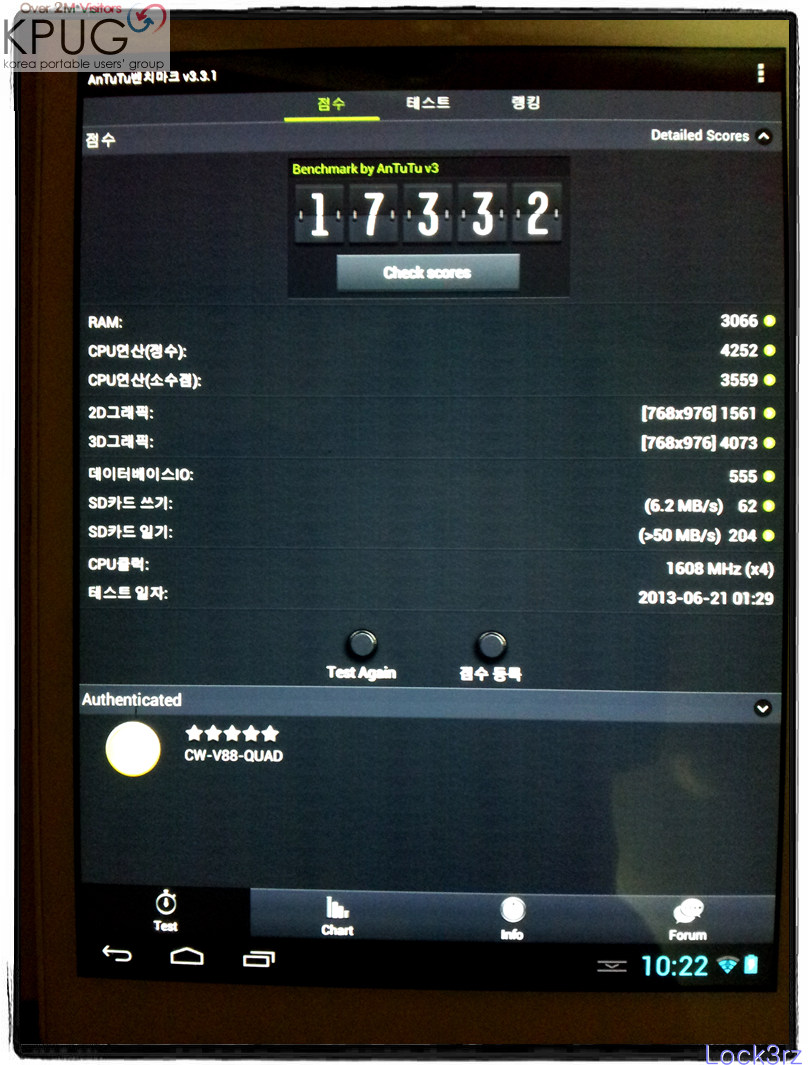Switch to the 테스트 top tab
The width and height of the screenshot is (808, 1065).
click(428, 103)
